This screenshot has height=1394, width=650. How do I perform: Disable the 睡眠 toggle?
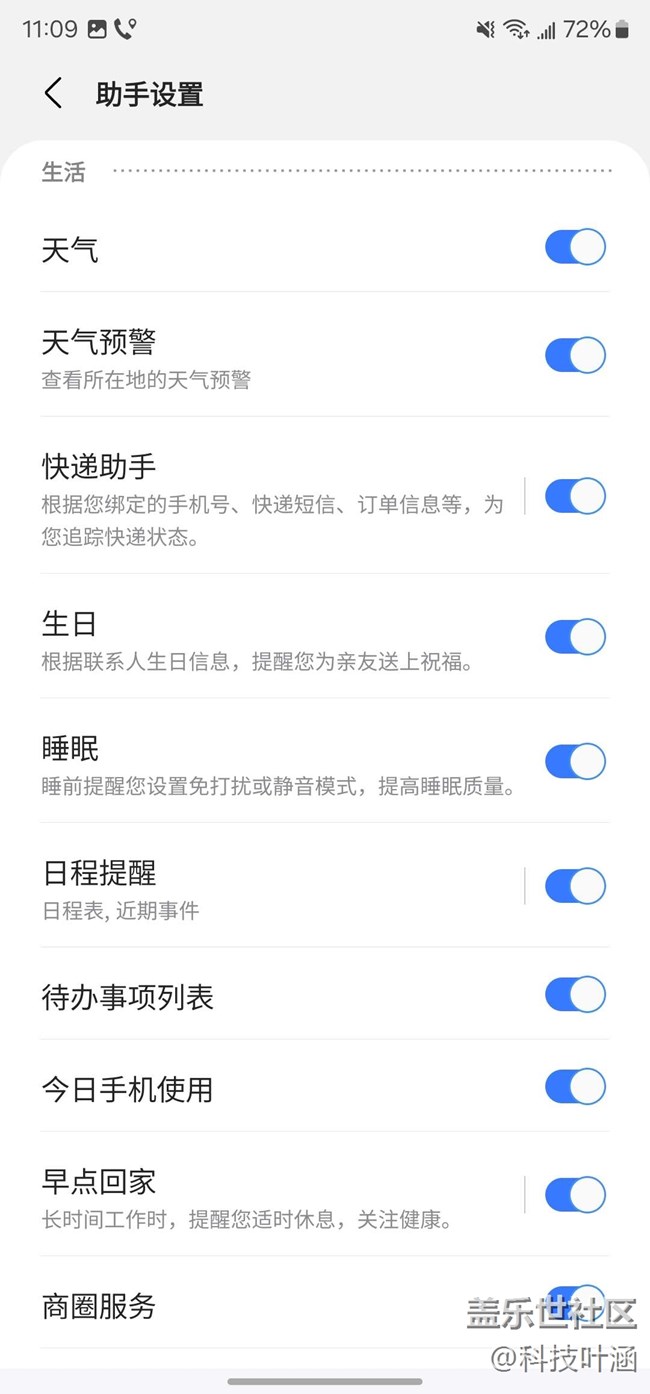click(575, 761)
